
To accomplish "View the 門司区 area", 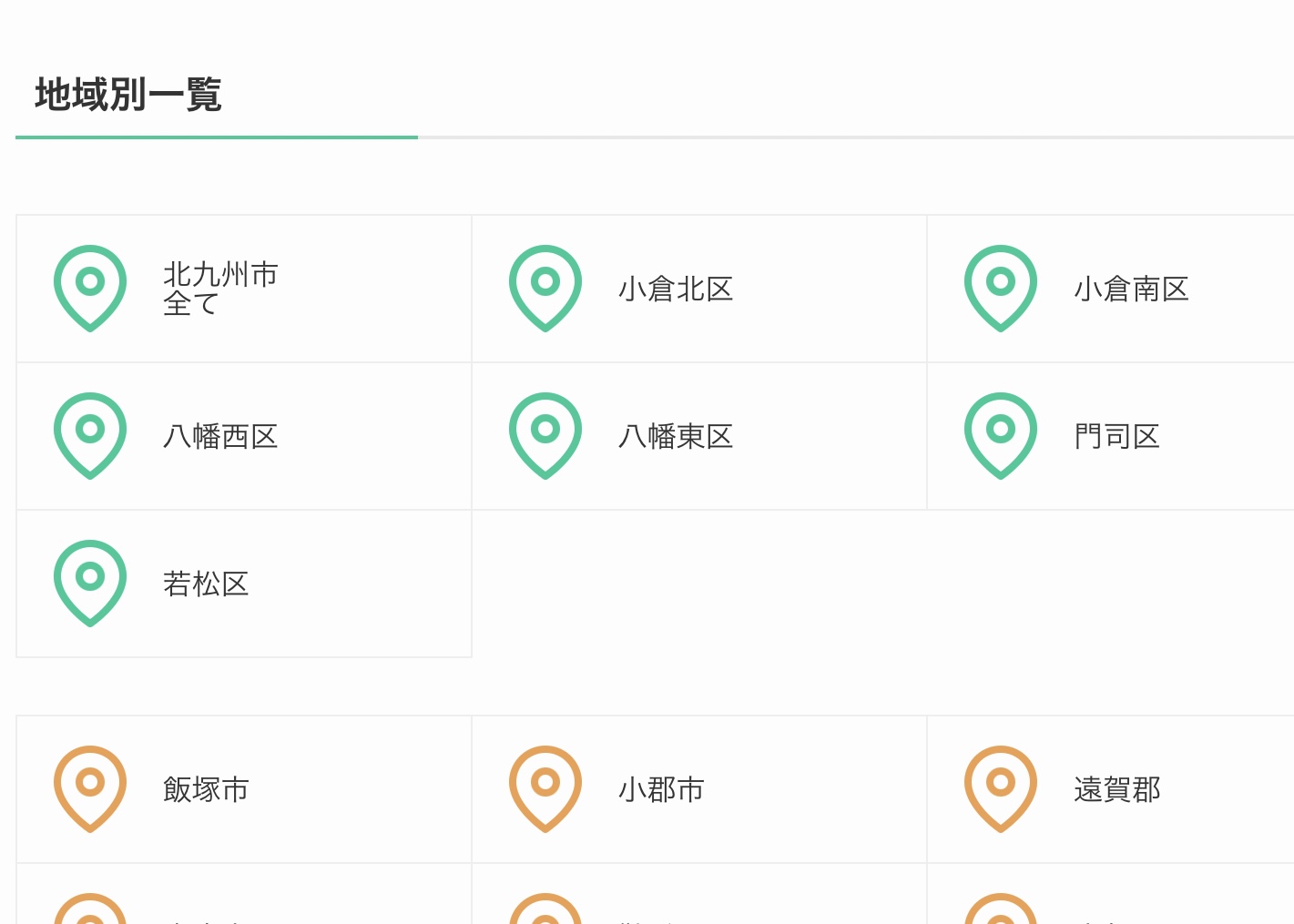I will pyautogui.click(x=1116, y=436).
